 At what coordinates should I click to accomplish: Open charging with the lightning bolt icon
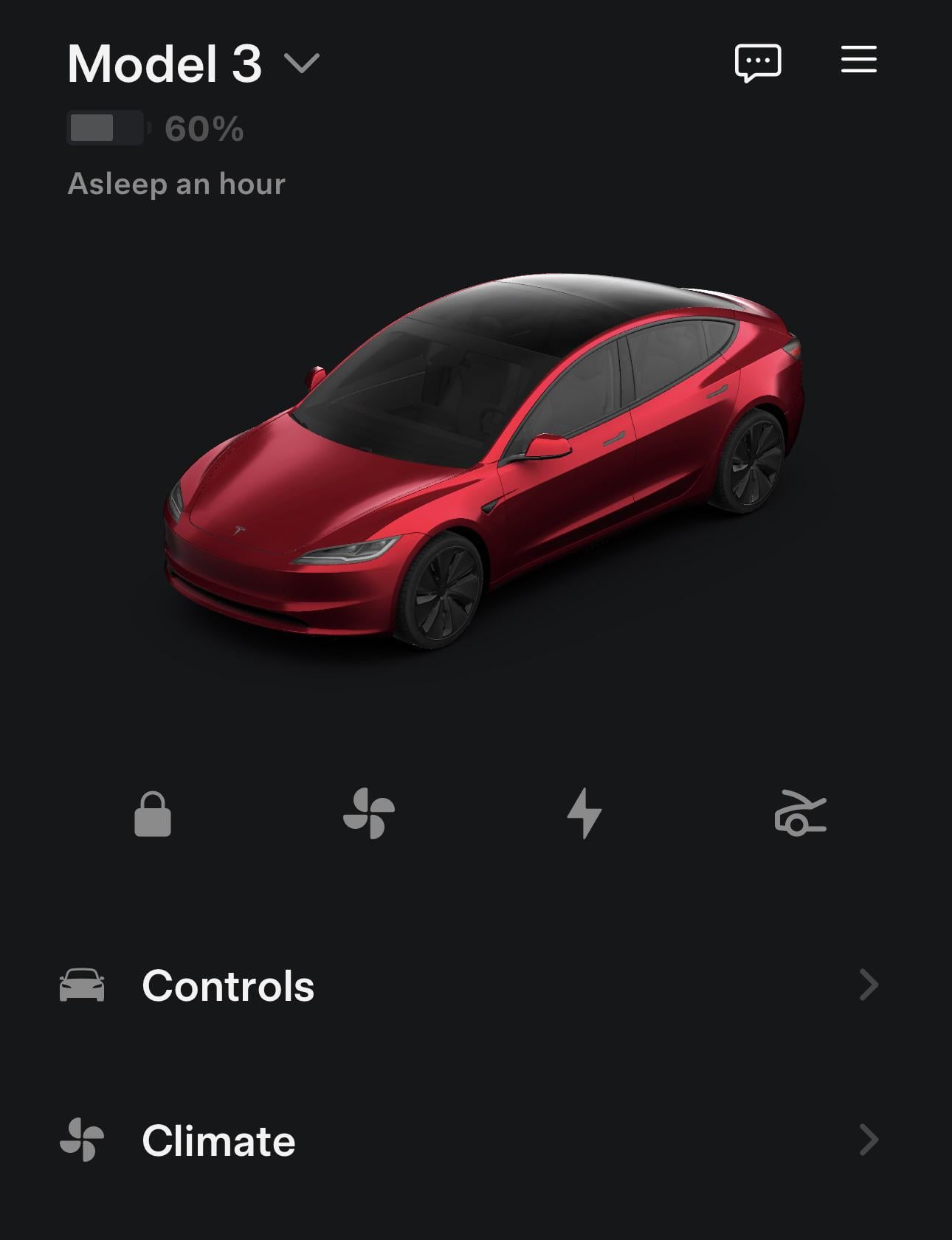point(584,813)
